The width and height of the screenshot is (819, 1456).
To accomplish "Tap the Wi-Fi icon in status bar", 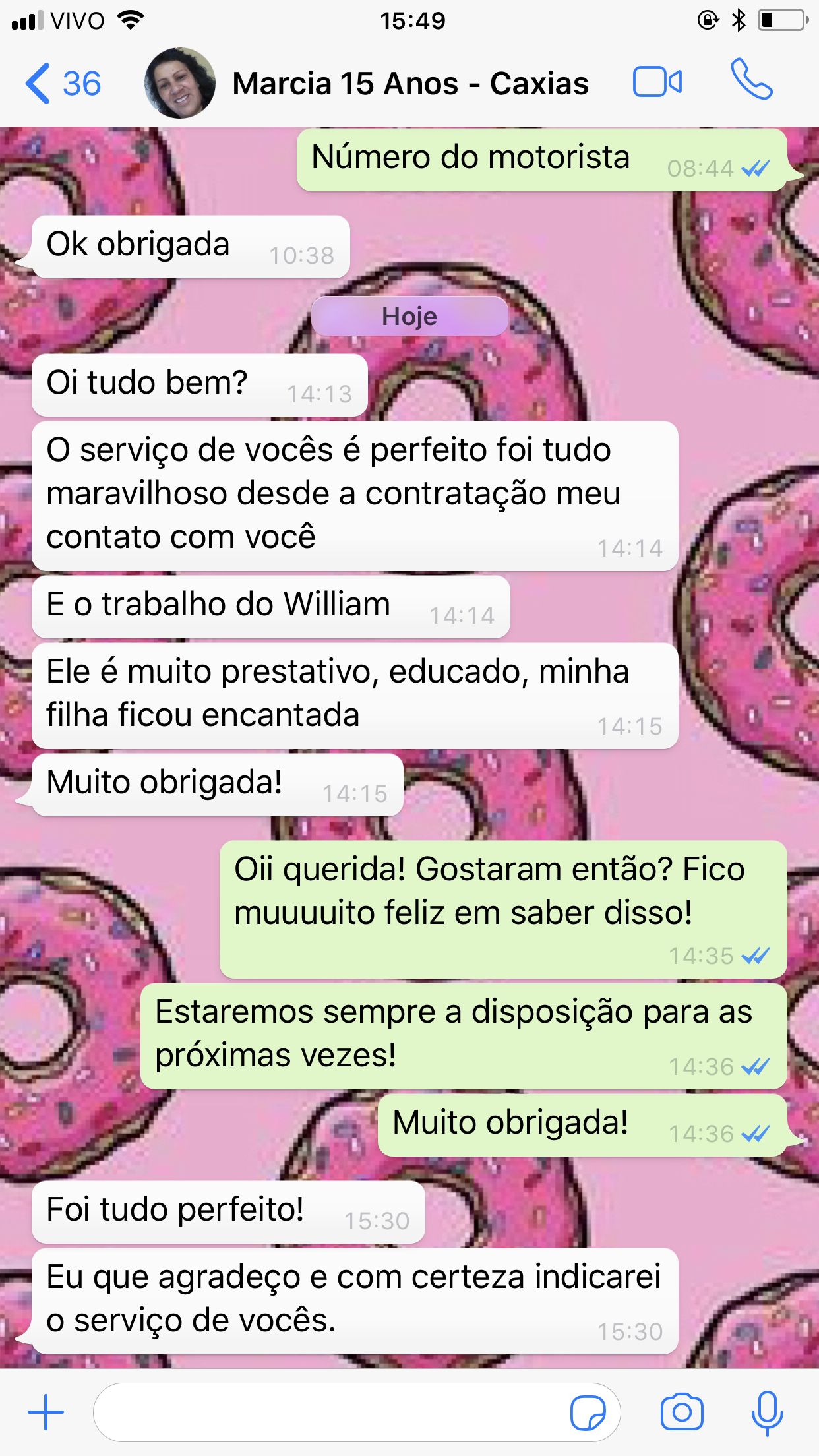I will tap(129, 19).
